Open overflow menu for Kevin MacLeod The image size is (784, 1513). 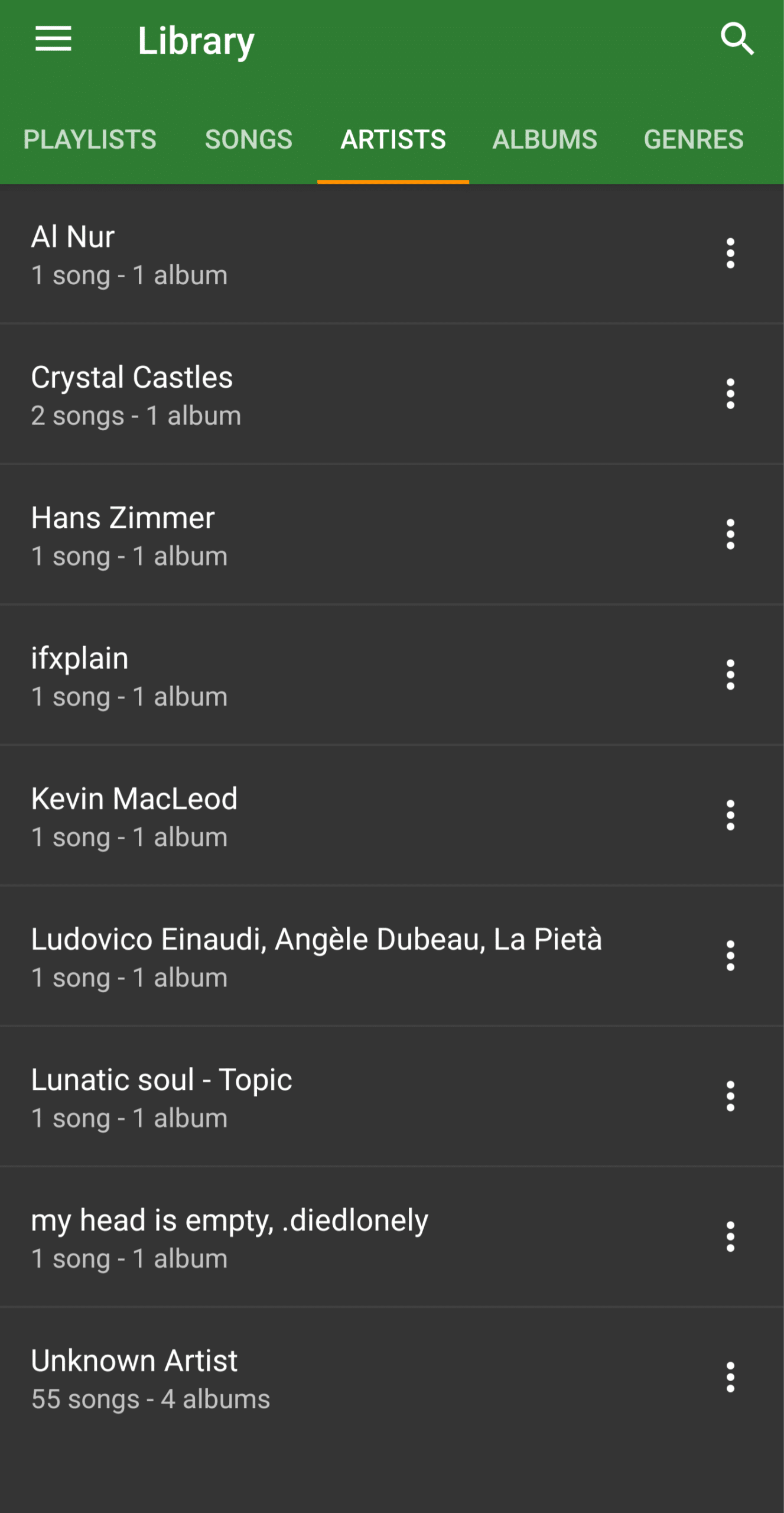(730, 814)
